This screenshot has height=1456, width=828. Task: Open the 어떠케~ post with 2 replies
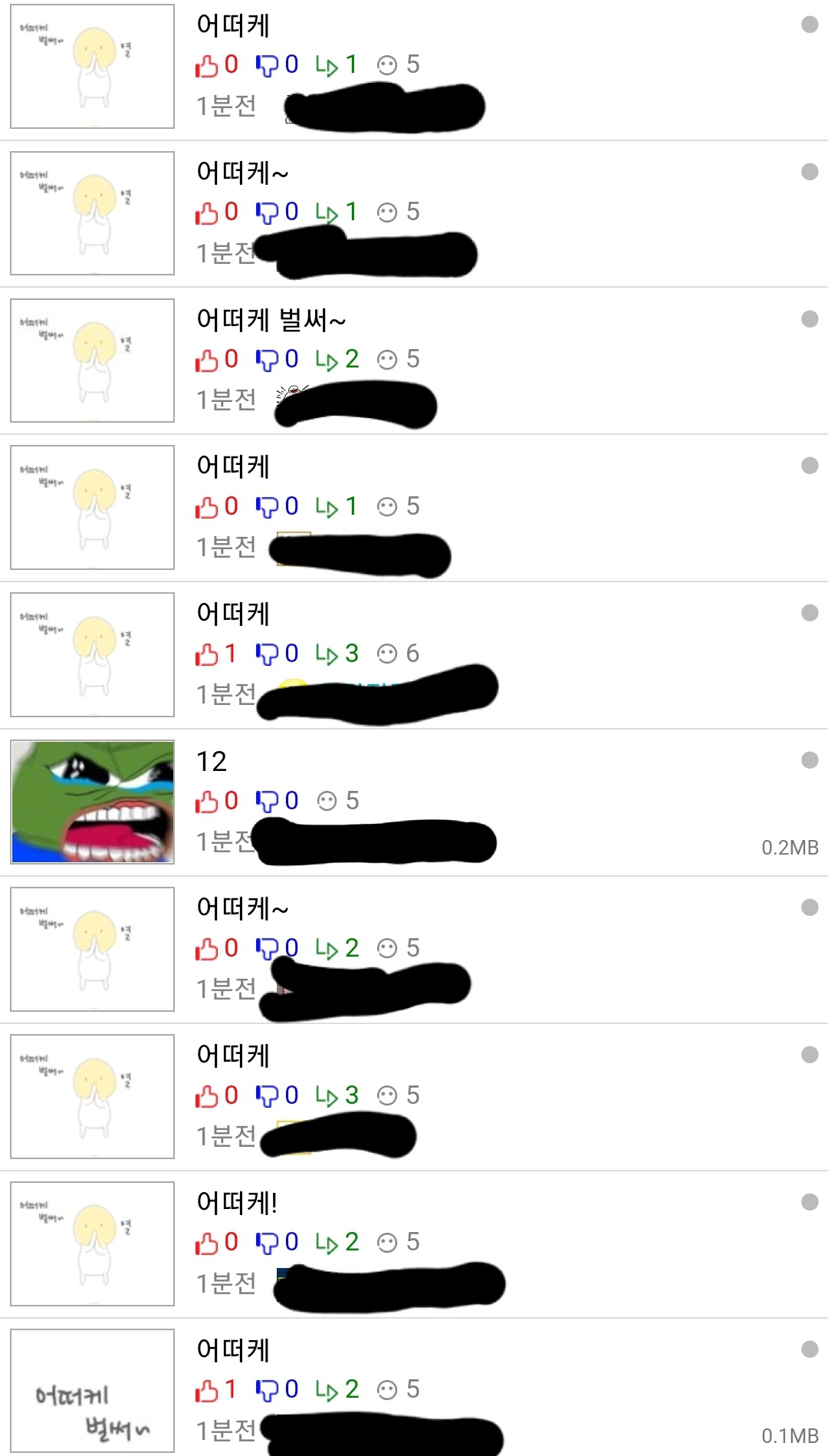[242, 908]
